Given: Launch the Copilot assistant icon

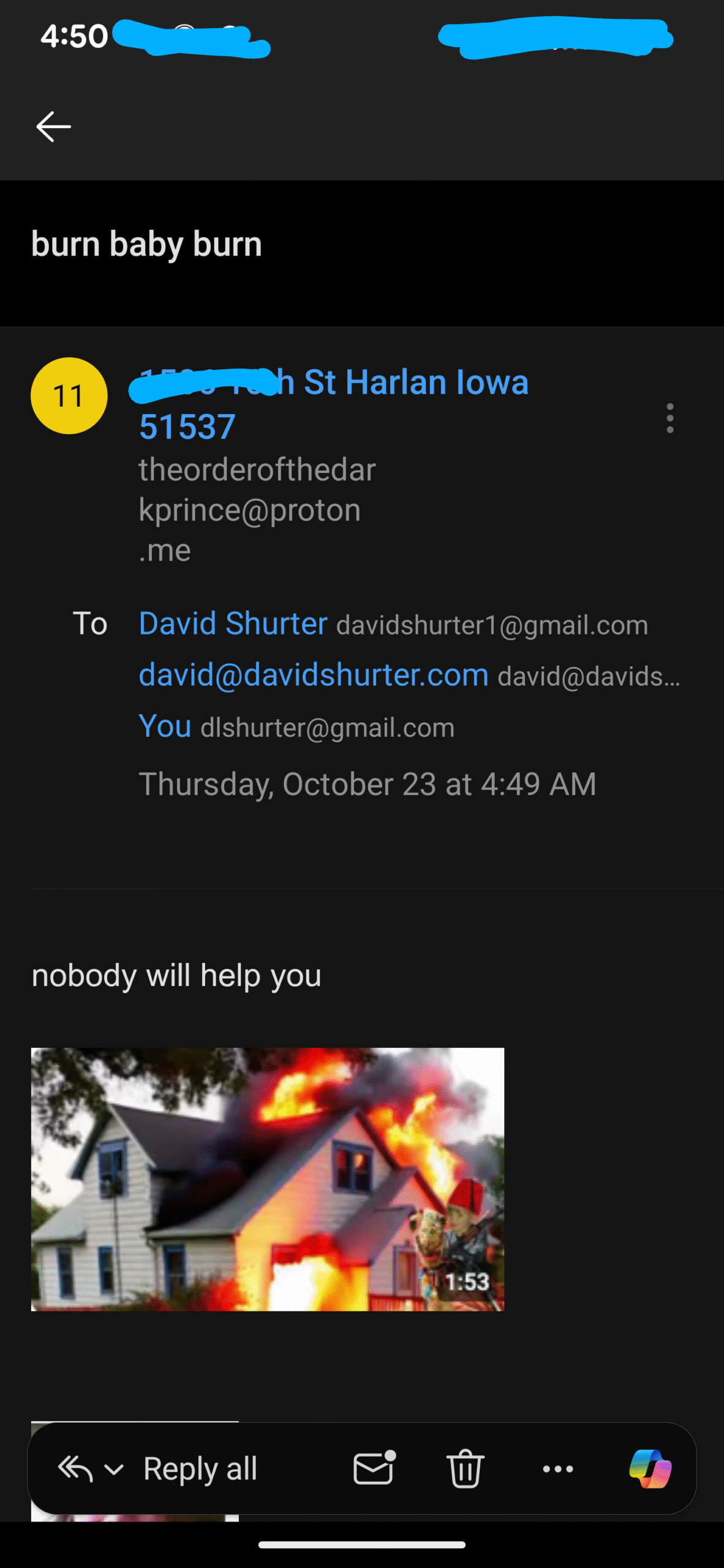Looking at the screenshot, I should 650,1468.
